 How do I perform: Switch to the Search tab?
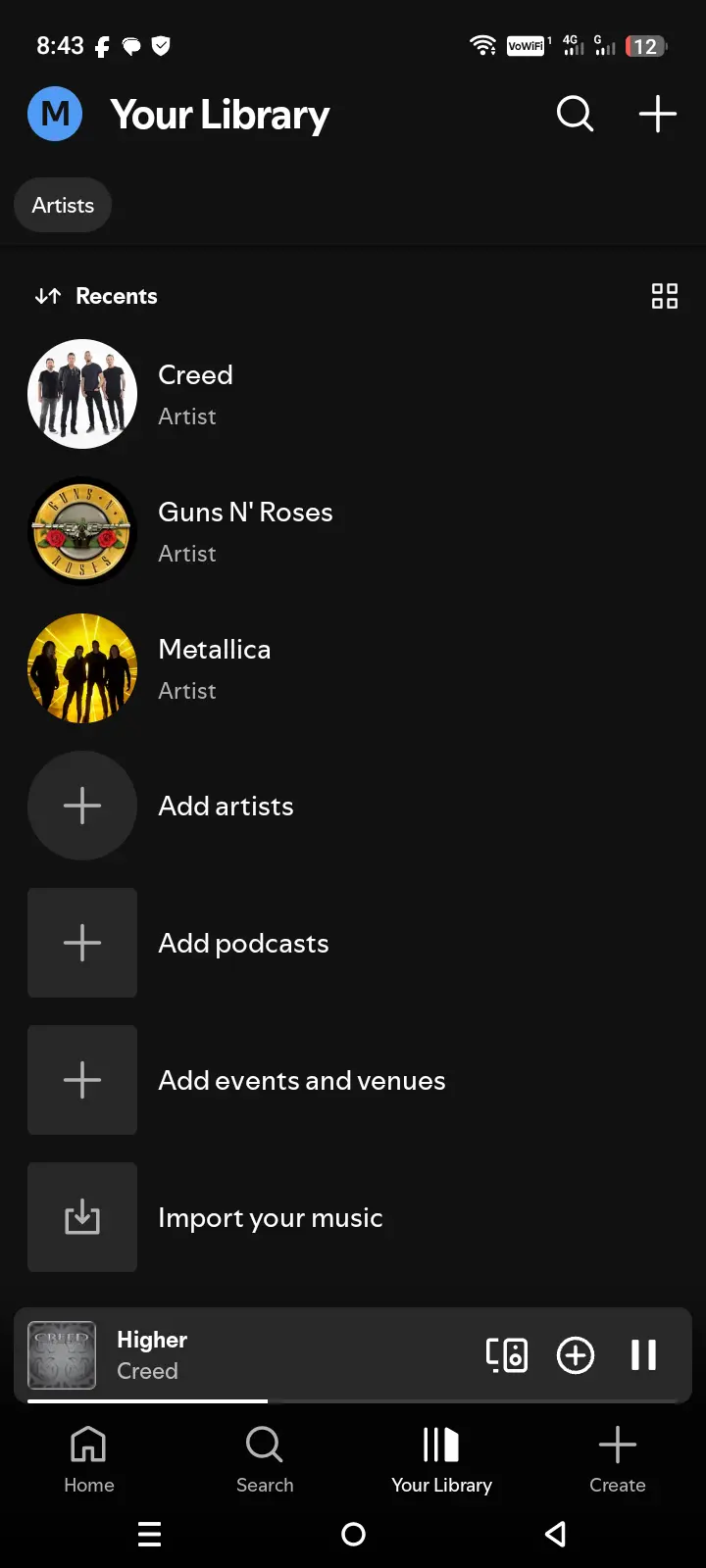[x=265, y=1459]
